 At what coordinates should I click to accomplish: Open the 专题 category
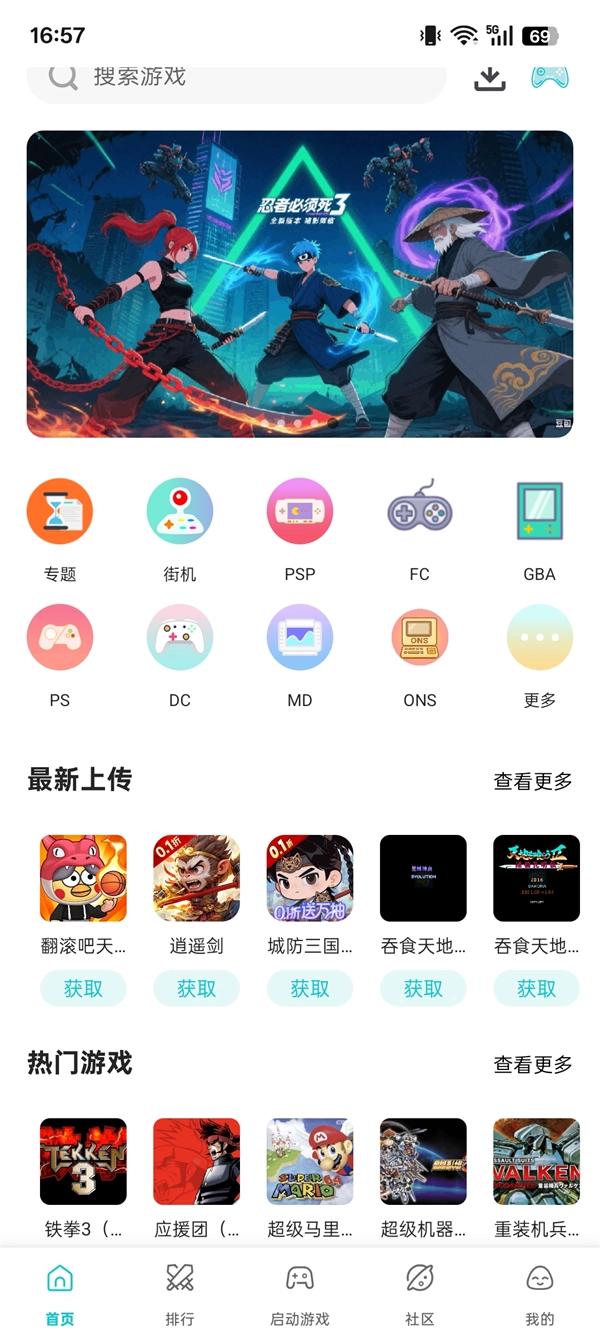pyautogui.click(x=60, y=511)
